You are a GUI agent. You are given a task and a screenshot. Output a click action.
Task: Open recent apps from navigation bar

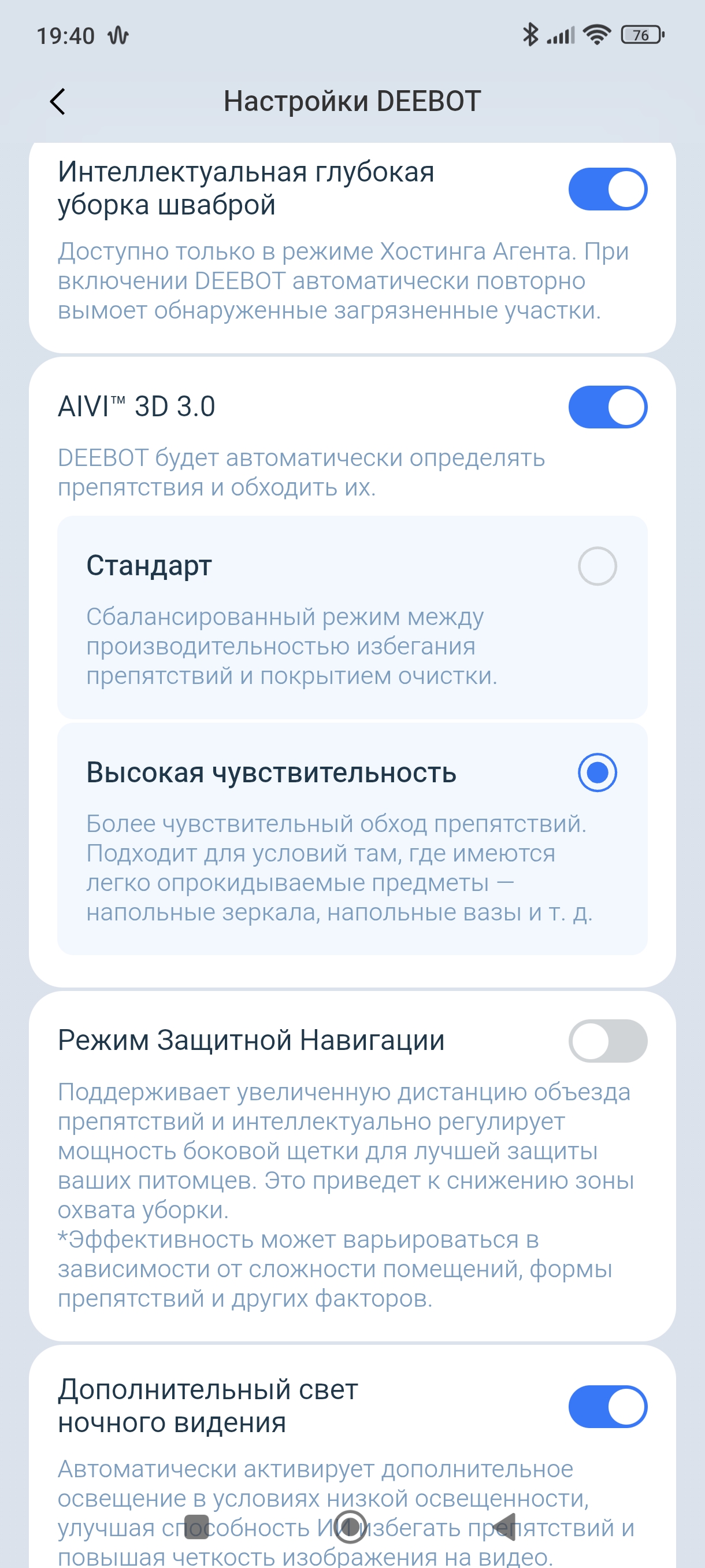196,1526
